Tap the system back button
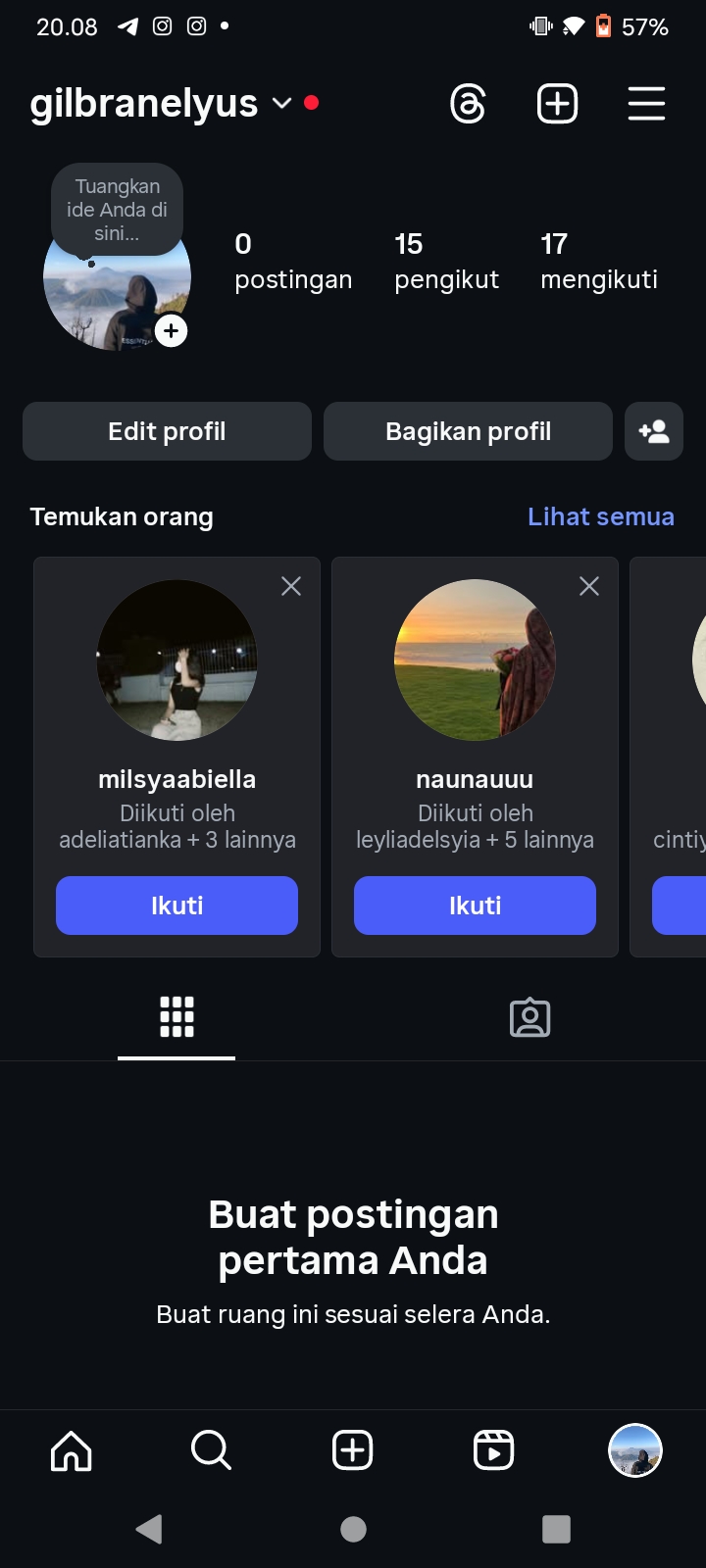The image size is (706, 1568). [149, 1529]
